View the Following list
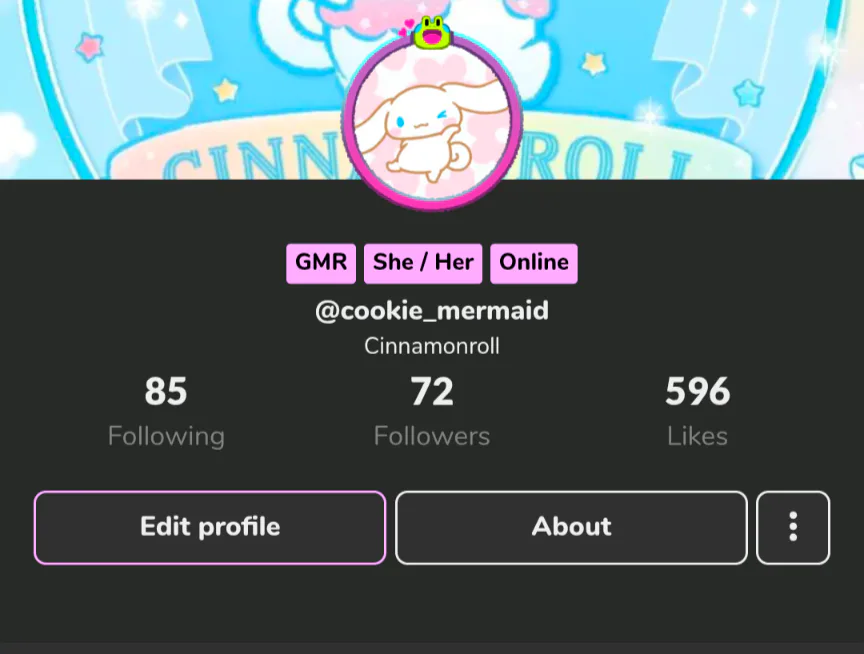This screenshot has height=654, width=864. point(166,411)
